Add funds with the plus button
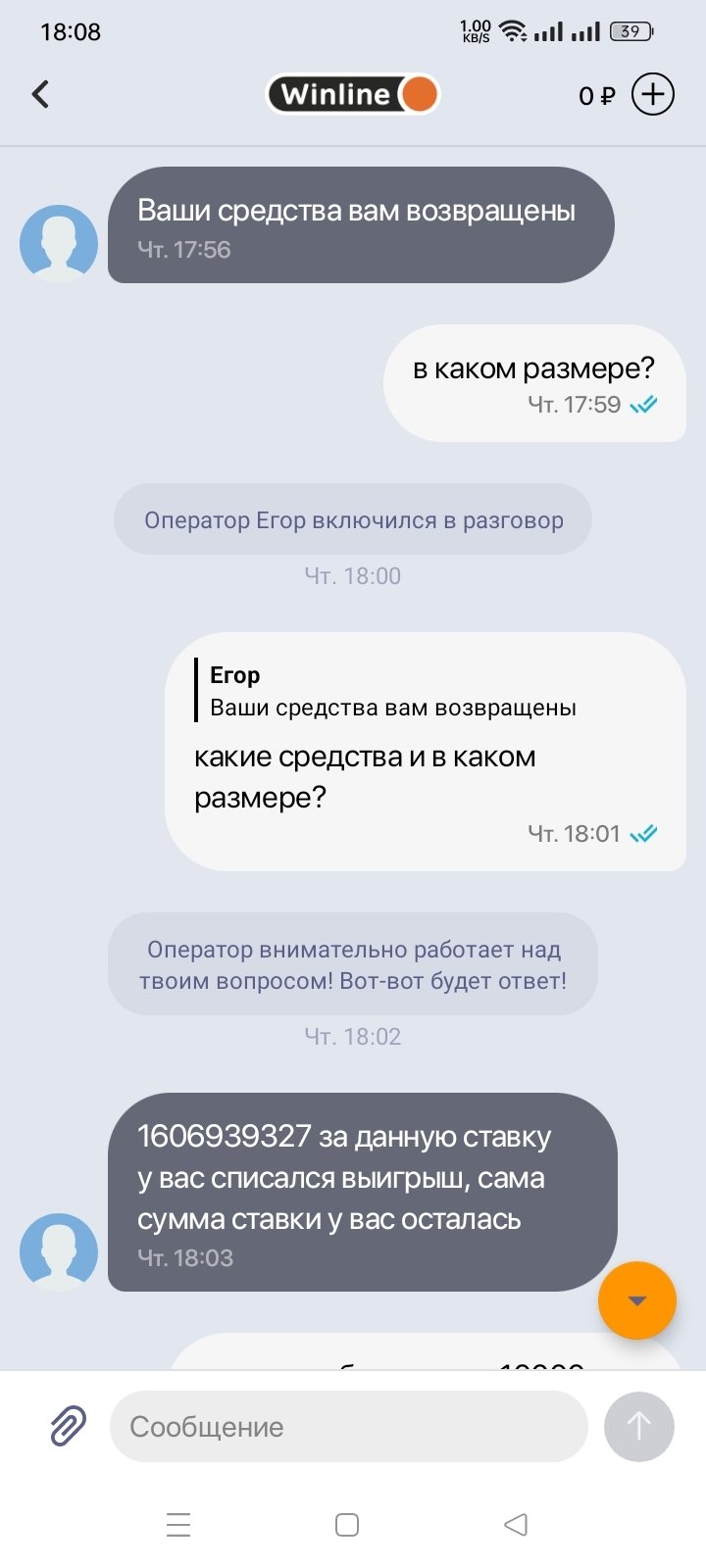This screenshot has width=706, height=1568. tap(652, 95)
